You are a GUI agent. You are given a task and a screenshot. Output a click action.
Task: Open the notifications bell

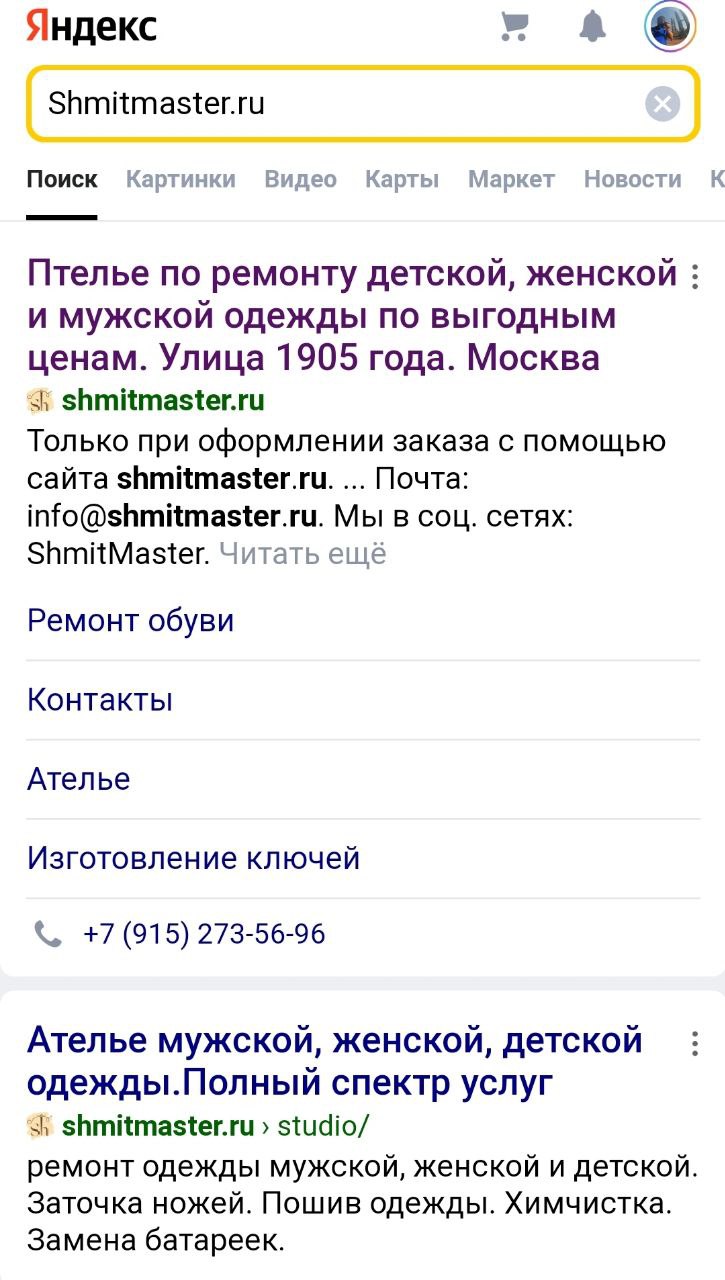pos(593,27)
